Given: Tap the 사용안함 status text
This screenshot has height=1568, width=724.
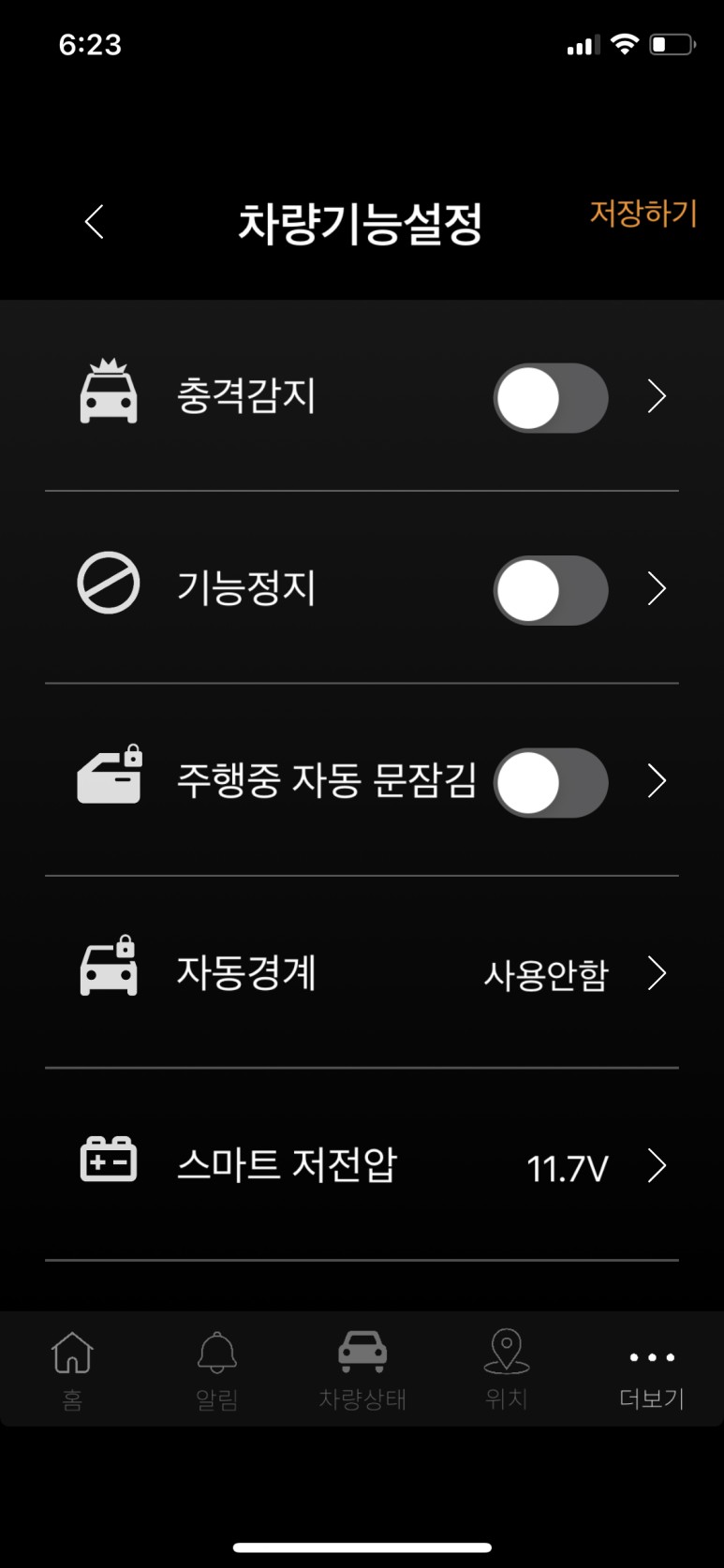Looking at the screenshot, I should [x=546, y=973].
